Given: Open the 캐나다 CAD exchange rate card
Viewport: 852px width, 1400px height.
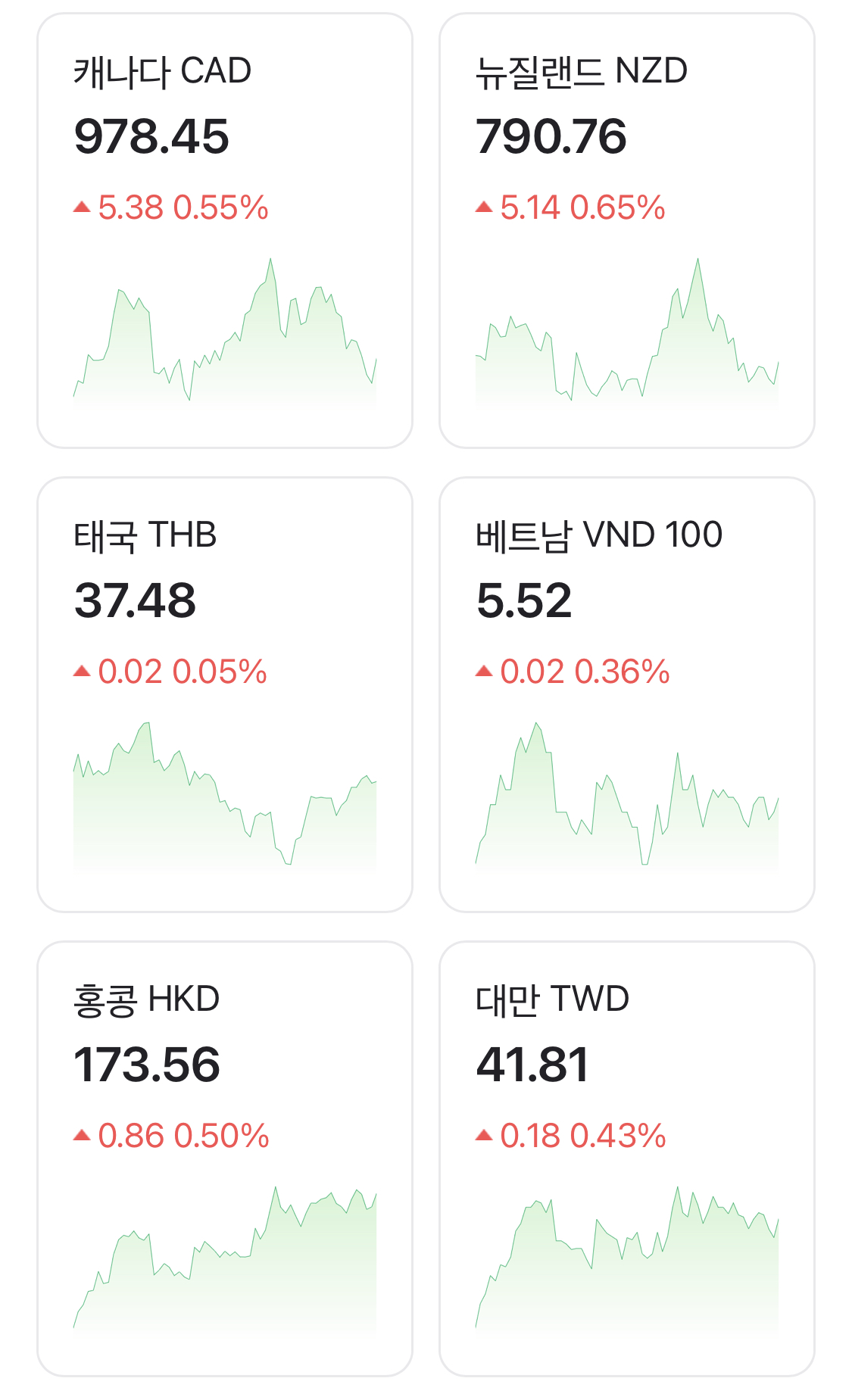Looking at the screenshot, I should 225,230.
